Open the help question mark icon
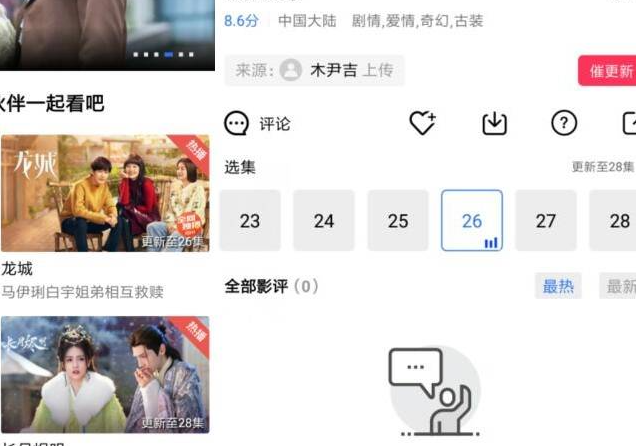The image size is (636, 446). pyautogui.click(x=564, y=123)
